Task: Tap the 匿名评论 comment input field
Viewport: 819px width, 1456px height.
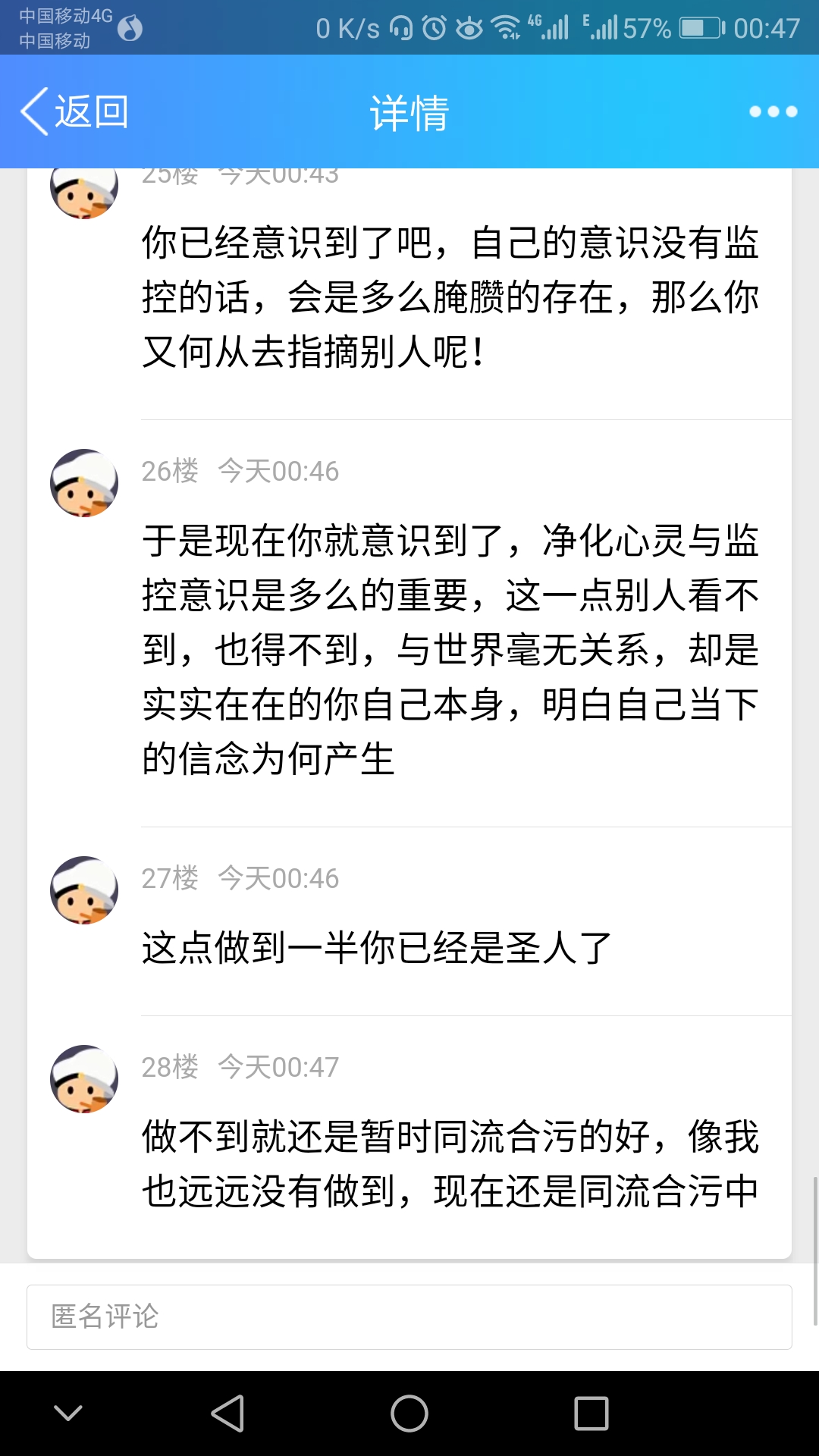Action: [x=409, y=1317]
